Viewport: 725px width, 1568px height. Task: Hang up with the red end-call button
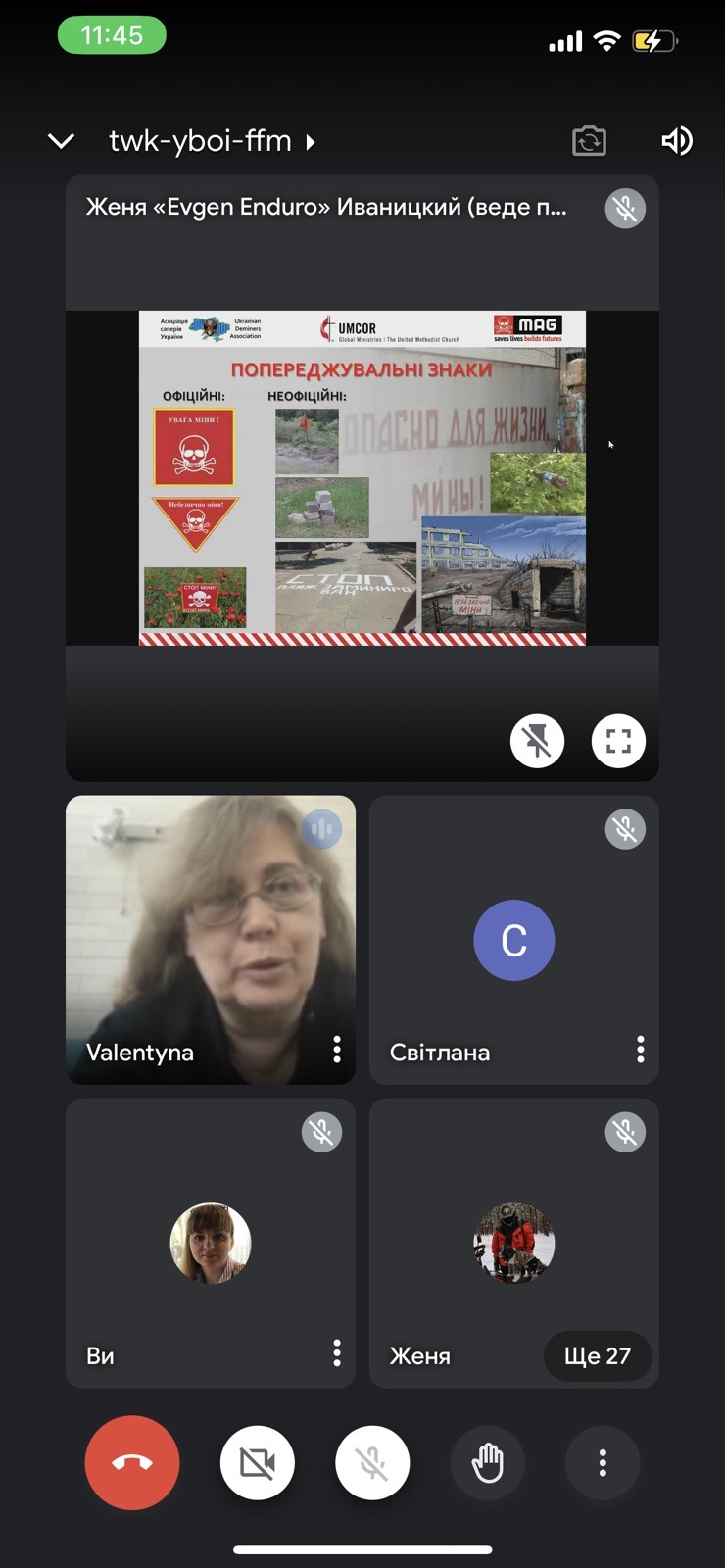132,1463
